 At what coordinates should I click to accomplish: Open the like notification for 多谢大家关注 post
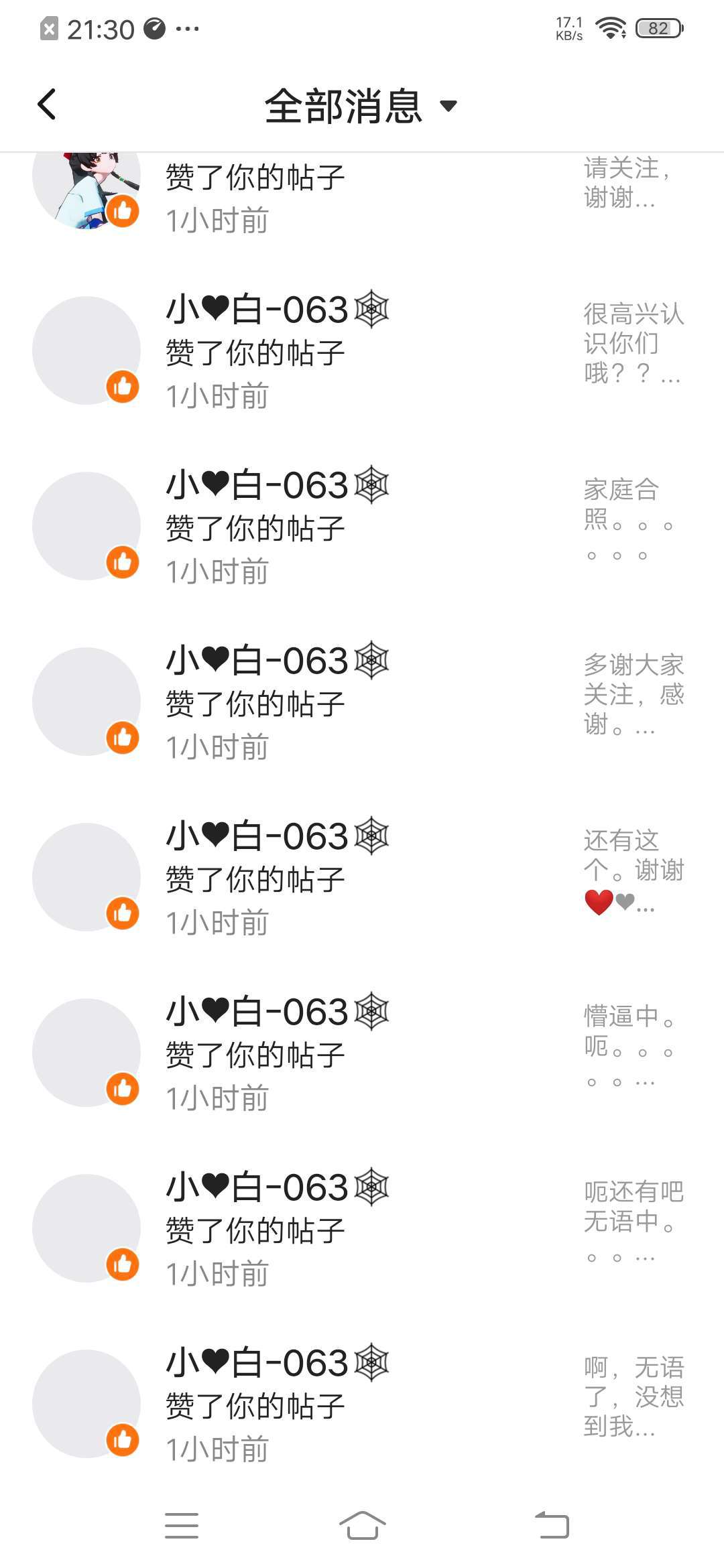click(362, 702)
